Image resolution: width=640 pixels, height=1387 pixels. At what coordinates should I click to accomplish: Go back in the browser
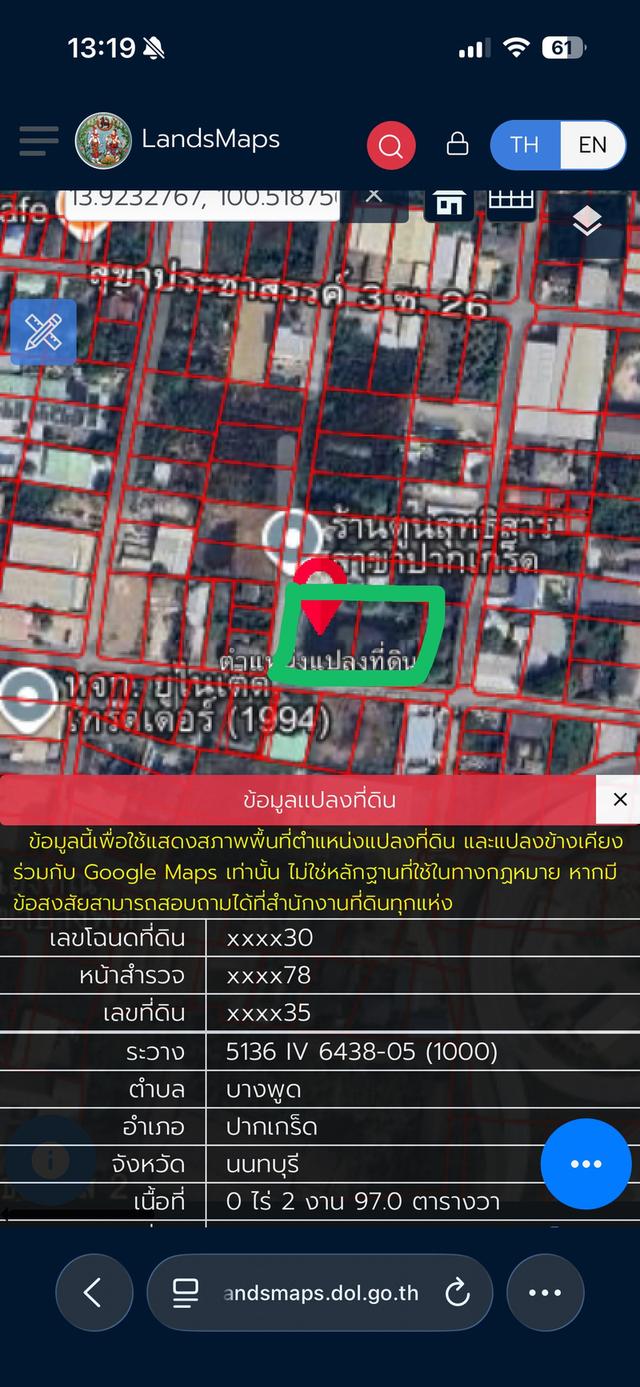93,1293
